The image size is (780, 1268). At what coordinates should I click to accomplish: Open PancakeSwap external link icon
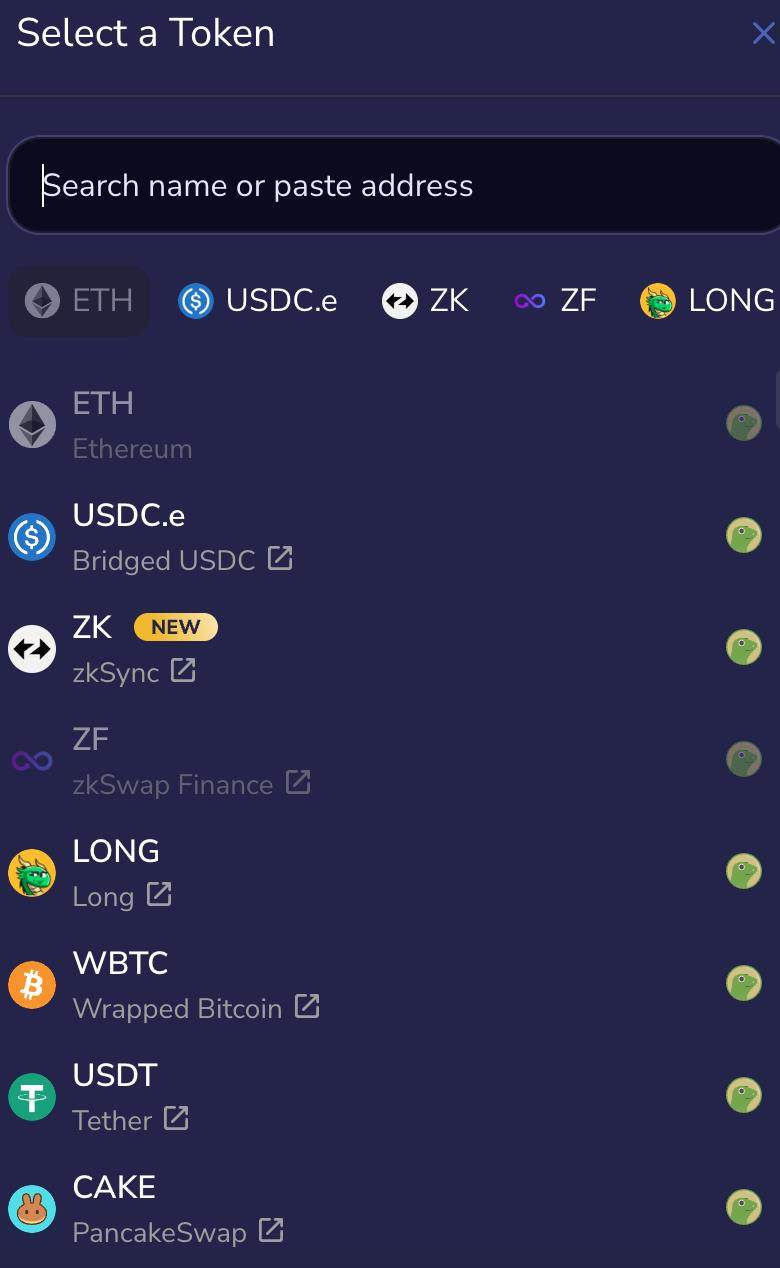pos(271,1230)
